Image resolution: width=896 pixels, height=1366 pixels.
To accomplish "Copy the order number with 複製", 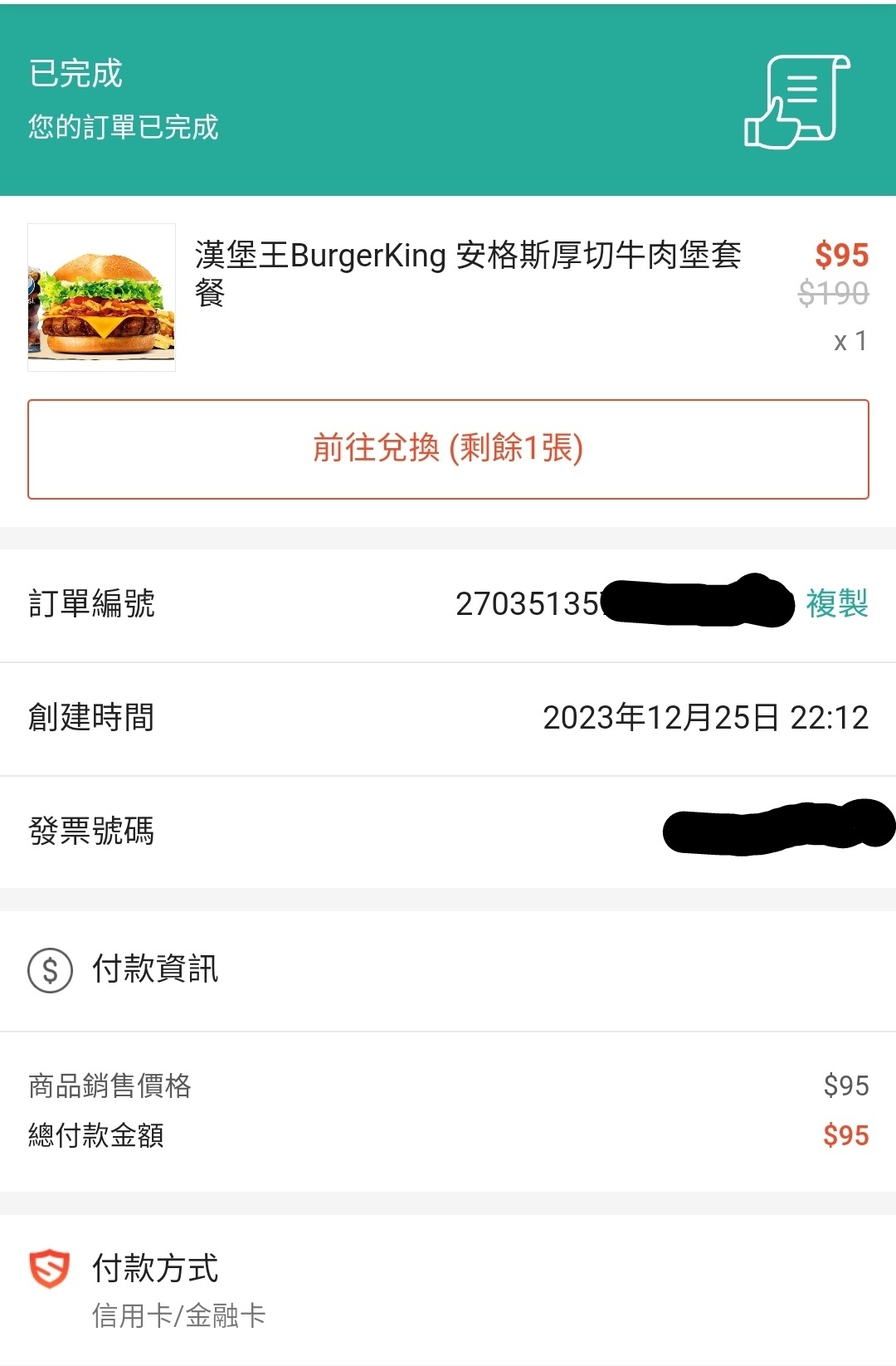I will pos(836,603).
